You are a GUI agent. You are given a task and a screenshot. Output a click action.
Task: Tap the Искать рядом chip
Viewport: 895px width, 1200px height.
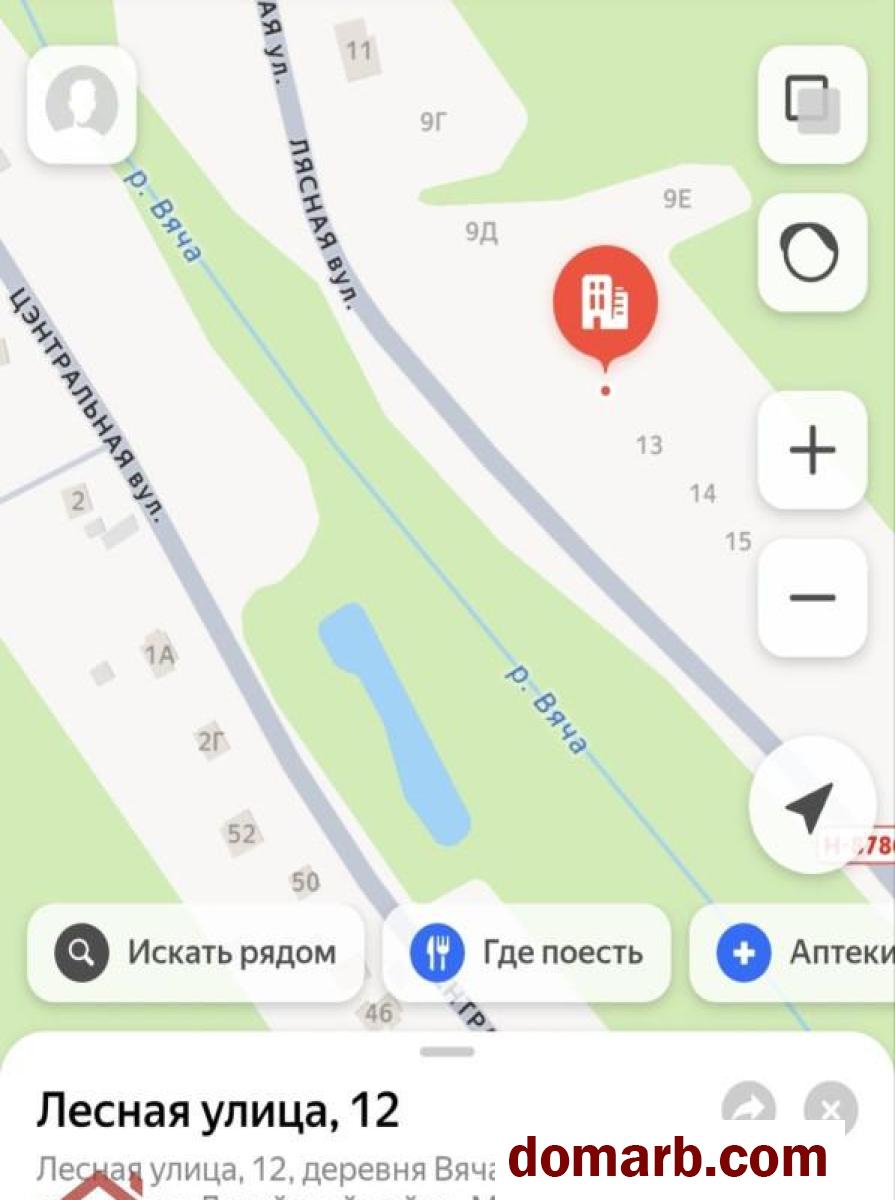tap(196, 953)
